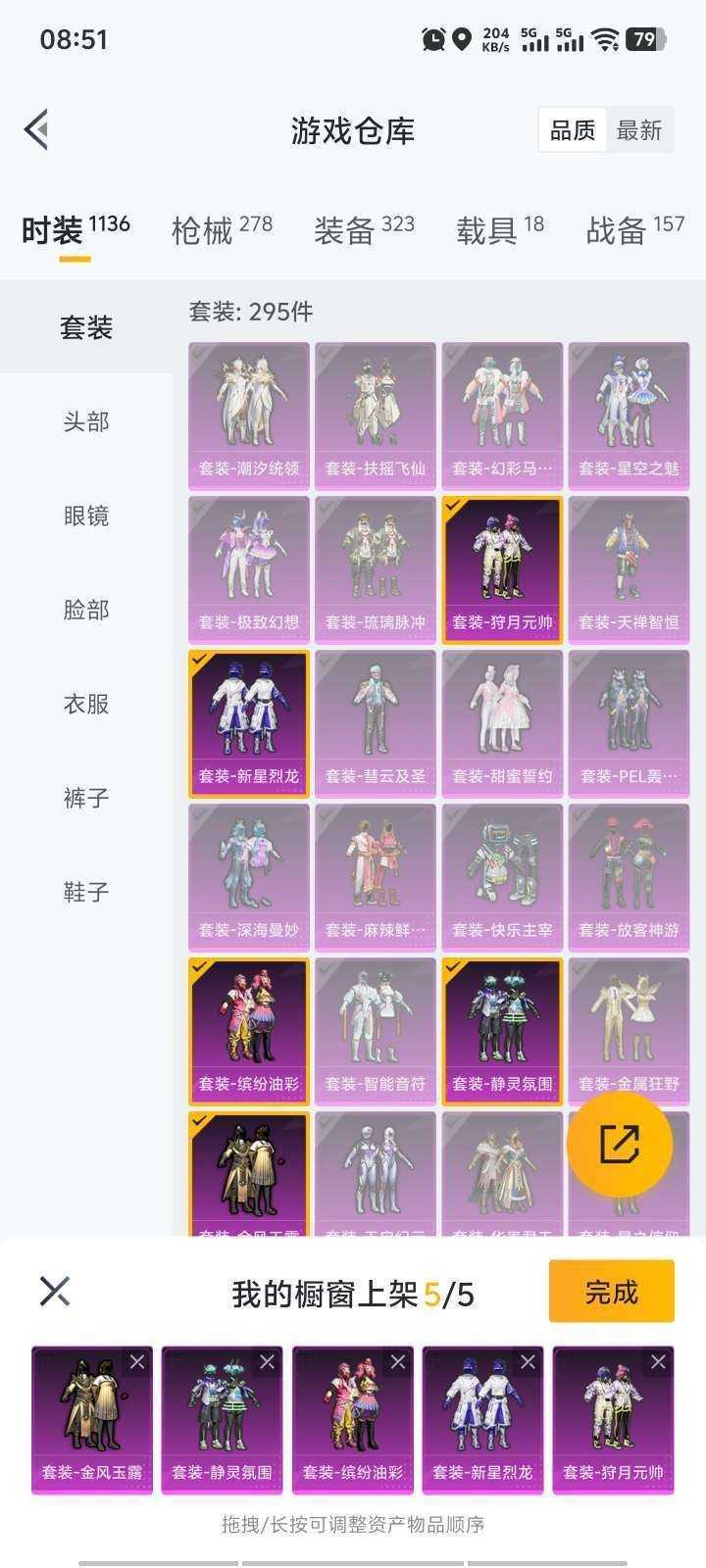The image size is (706, 1568).
Task: Confirm selection with 完成 button
Action: click(612, 1292)
